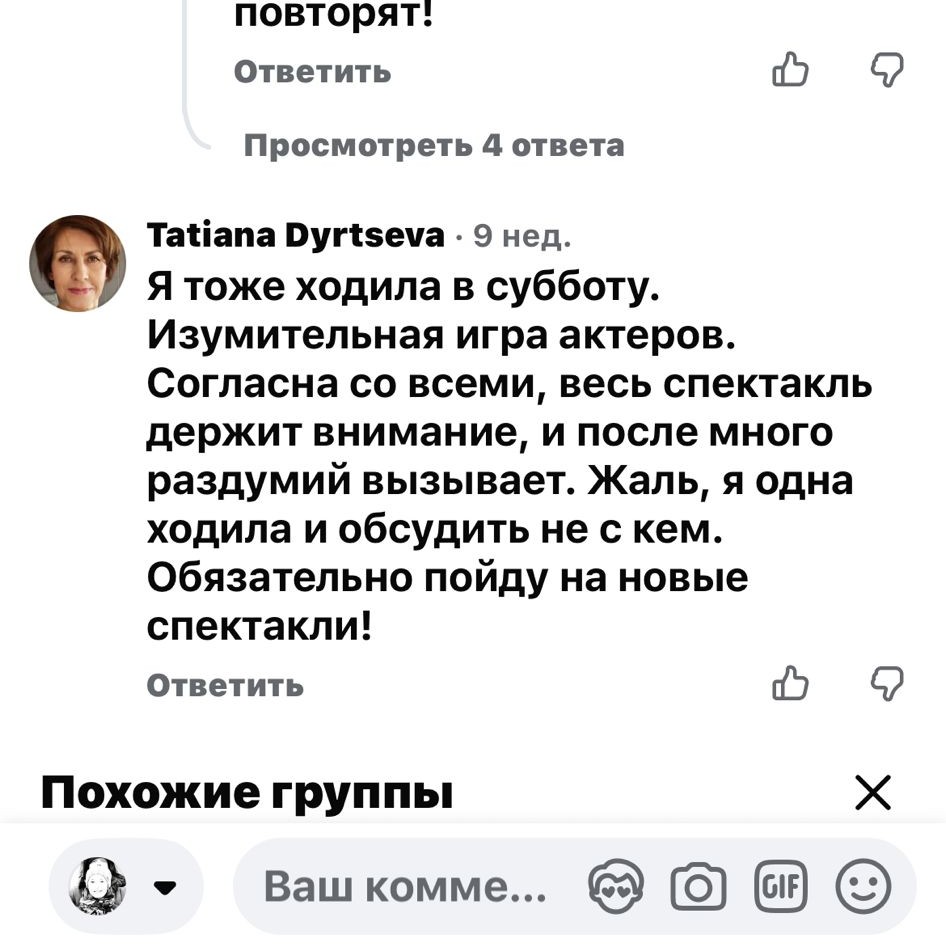Like Tatiana Dyrtseva's comment
The width and height of the screenshot is (946, 946).
coord(790,684)
